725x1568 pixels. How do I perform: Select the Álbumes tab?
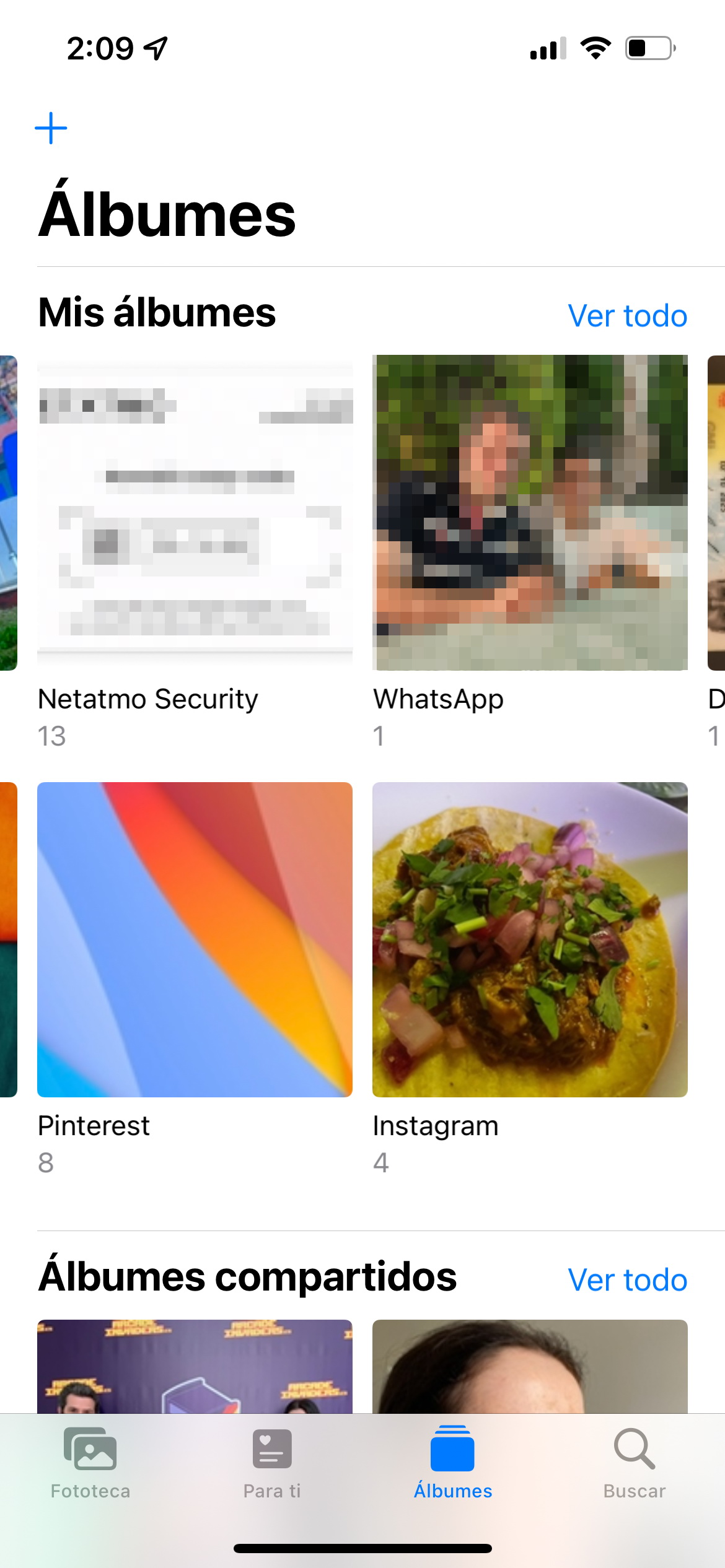click(x=453, y=1464)
